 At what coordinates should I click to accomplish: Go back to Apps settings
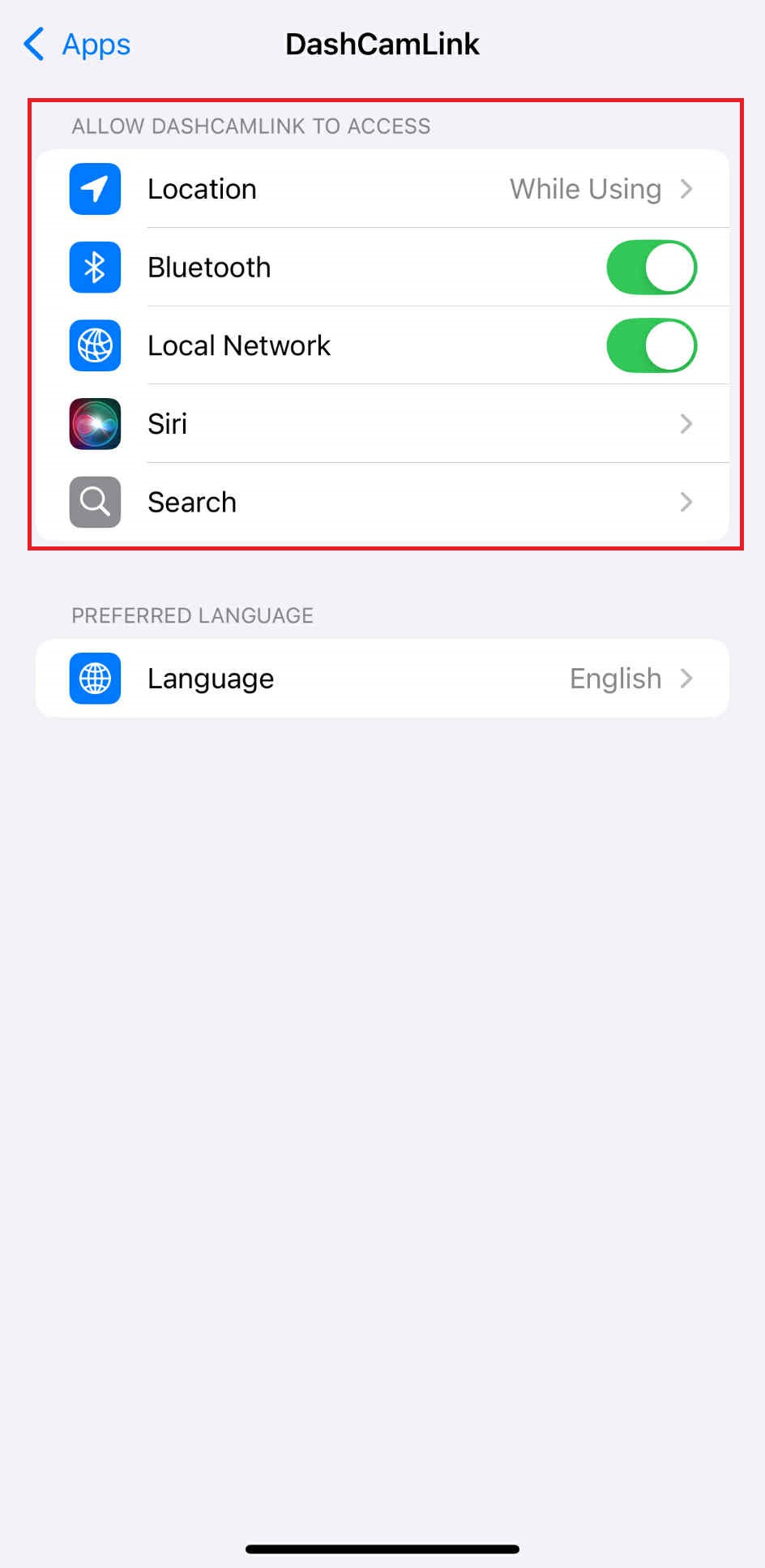[78, 45]
